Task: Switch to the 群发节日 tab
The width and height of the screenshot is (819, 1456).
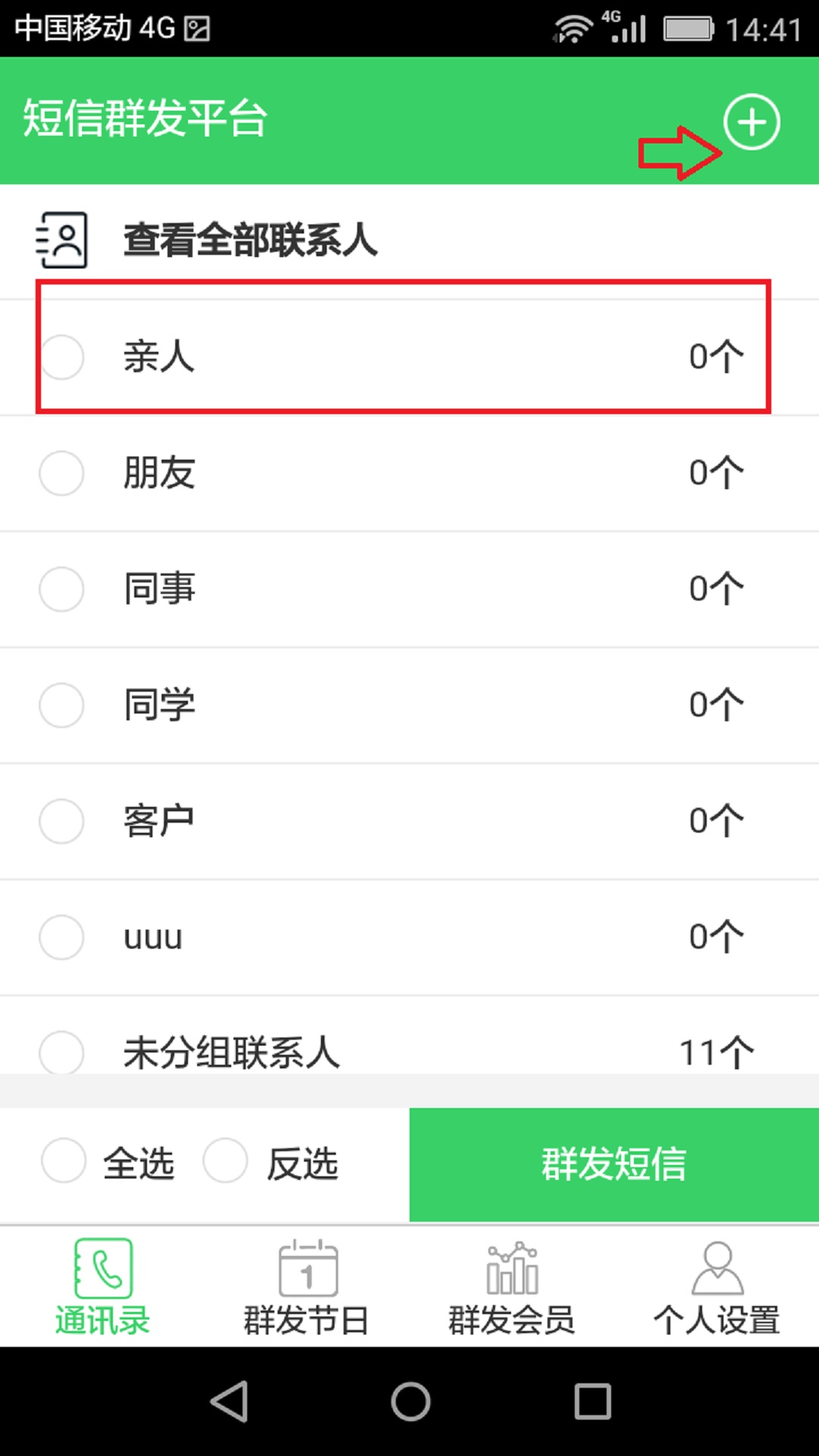Action: click(x=307, y=1288)
